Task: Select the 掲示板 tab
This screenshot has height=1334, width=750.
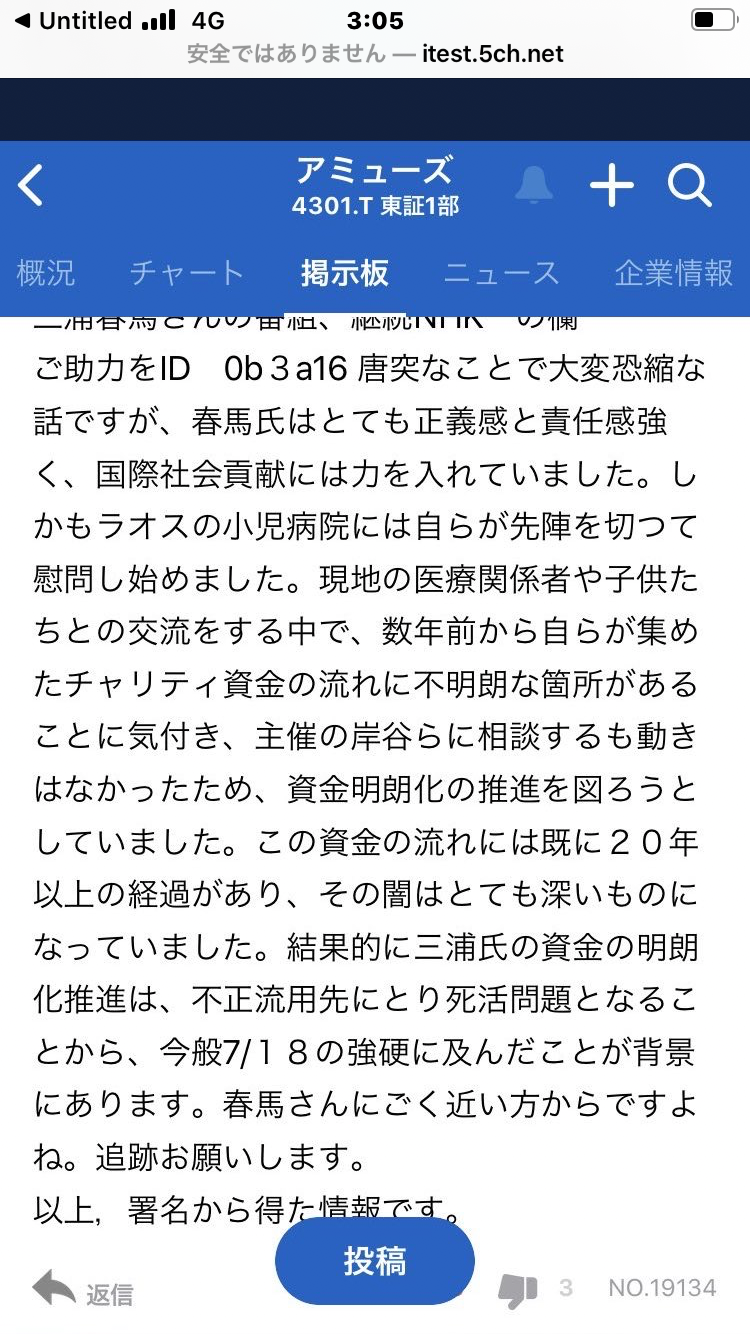Action: (x=345, y=273)
